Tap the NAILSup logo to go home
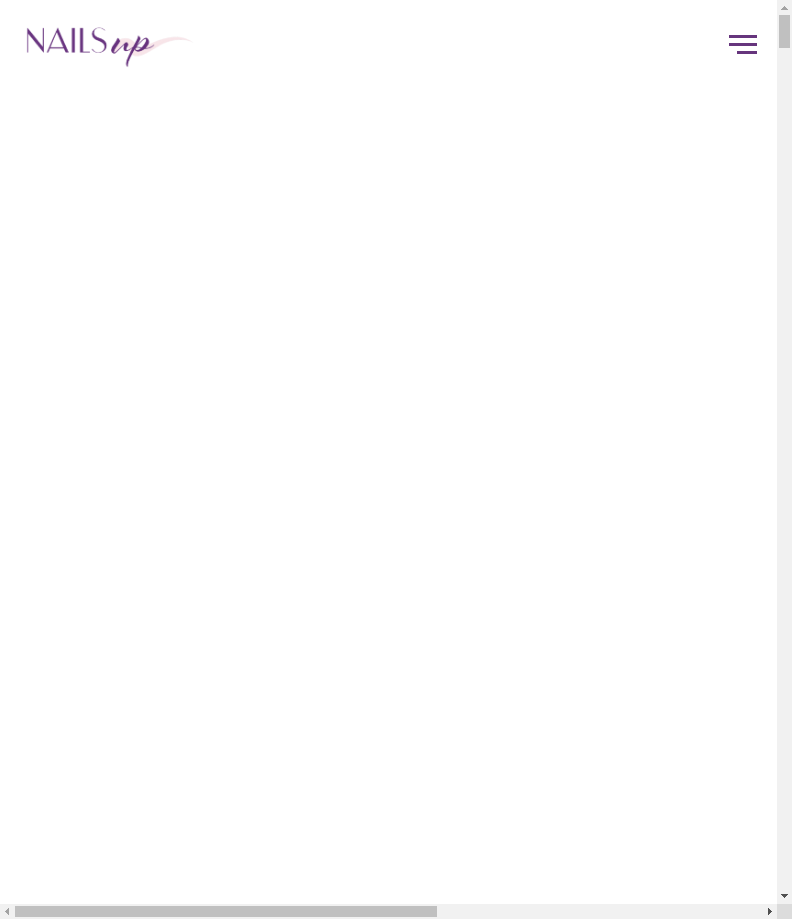The image size is (792, 919). [x=107, y=45]
